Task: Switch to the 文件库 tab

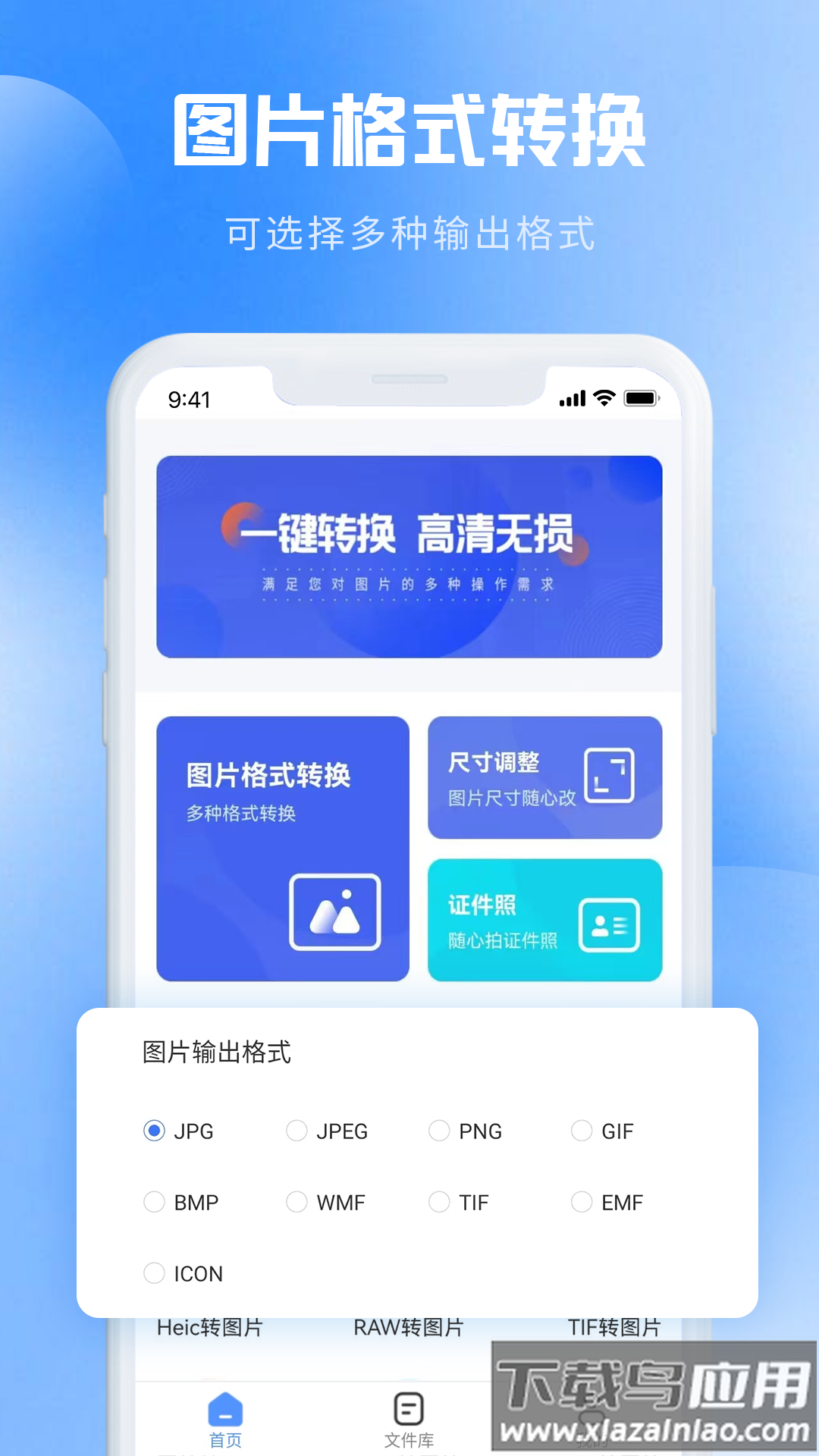Action: point(409,1418)
